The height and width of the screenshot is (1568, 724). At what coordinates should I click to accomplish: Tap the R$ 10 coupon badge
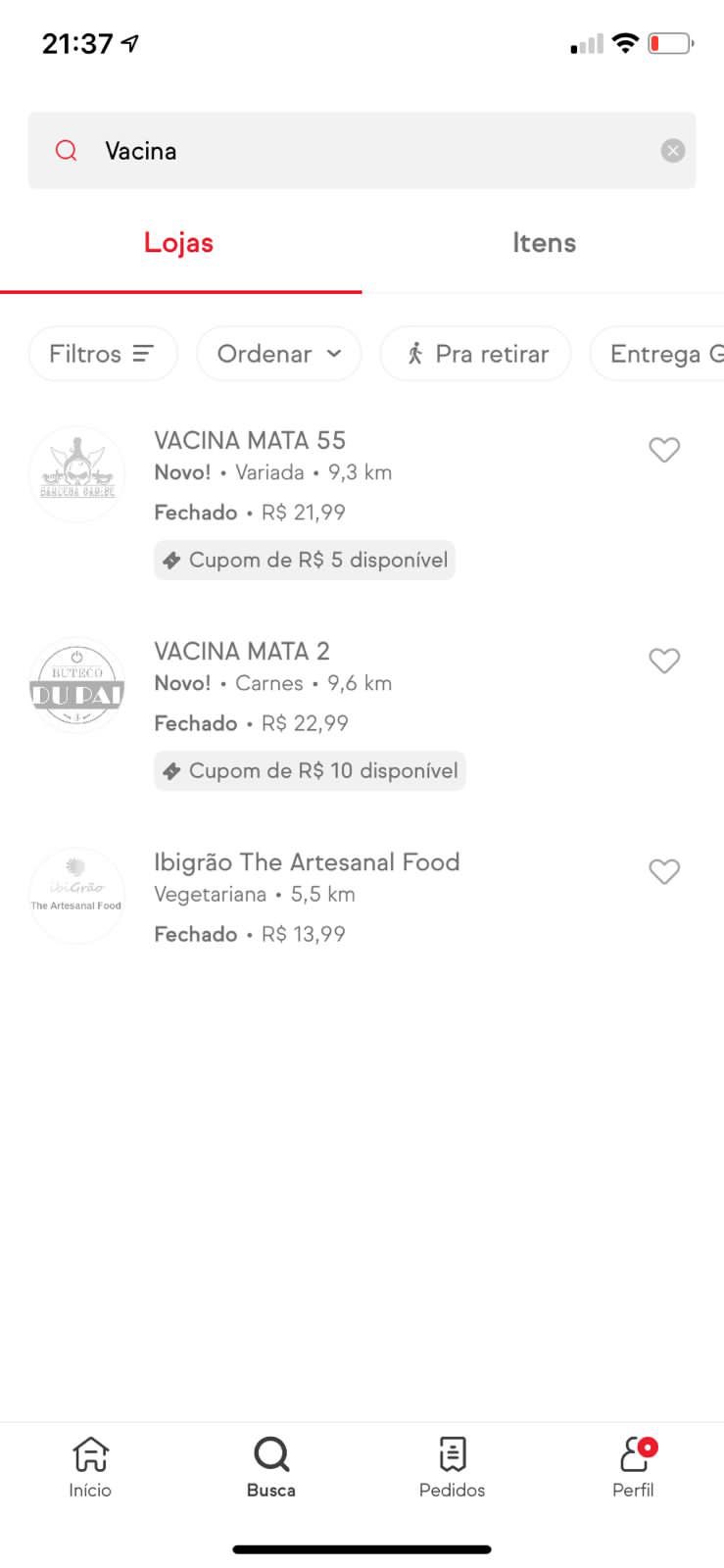310,770
